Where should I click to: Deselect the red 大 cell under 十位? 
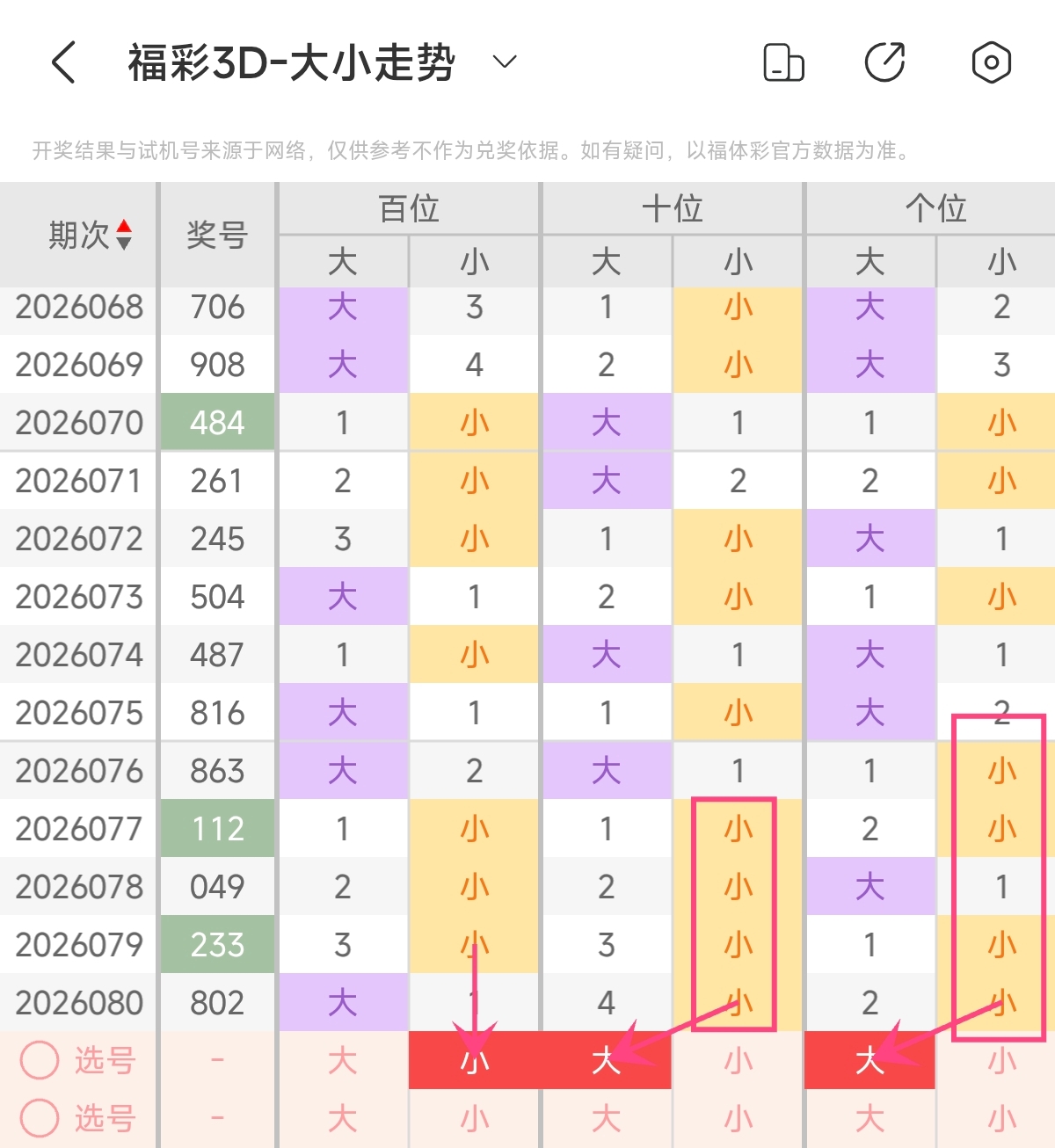[607, 1060]
